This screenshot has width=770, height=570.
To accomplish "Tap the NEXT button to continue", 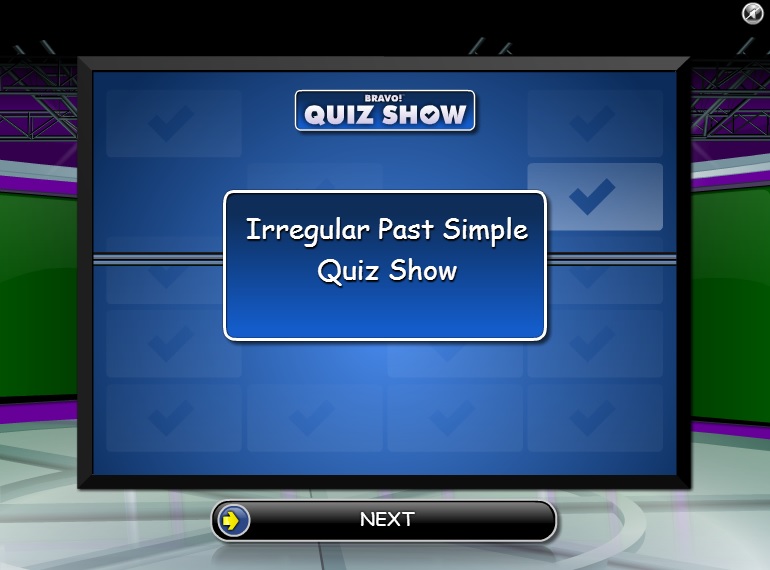I will coord(384,520).
